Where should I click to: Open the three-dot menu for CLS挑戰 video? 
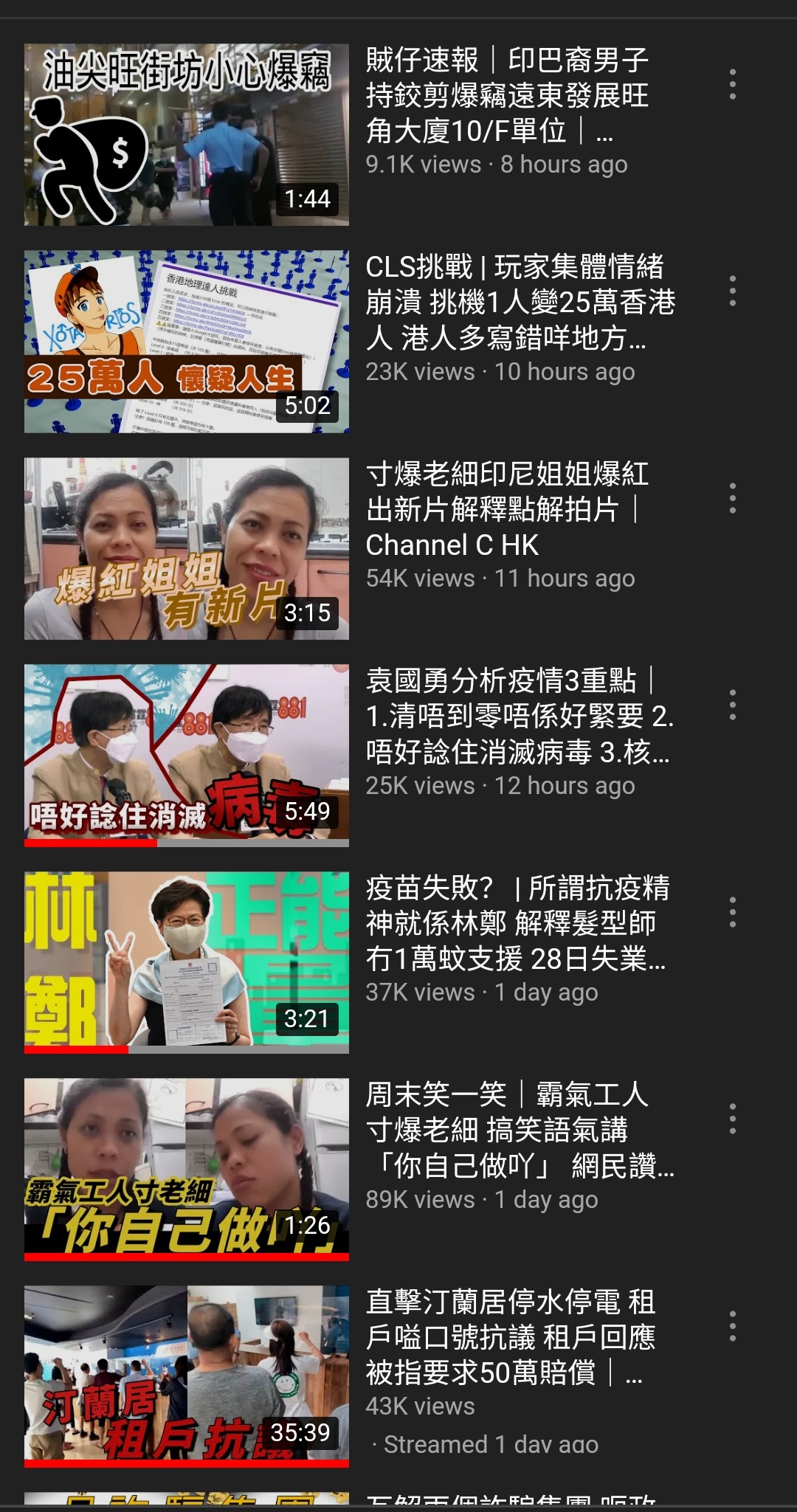[732, 291]
